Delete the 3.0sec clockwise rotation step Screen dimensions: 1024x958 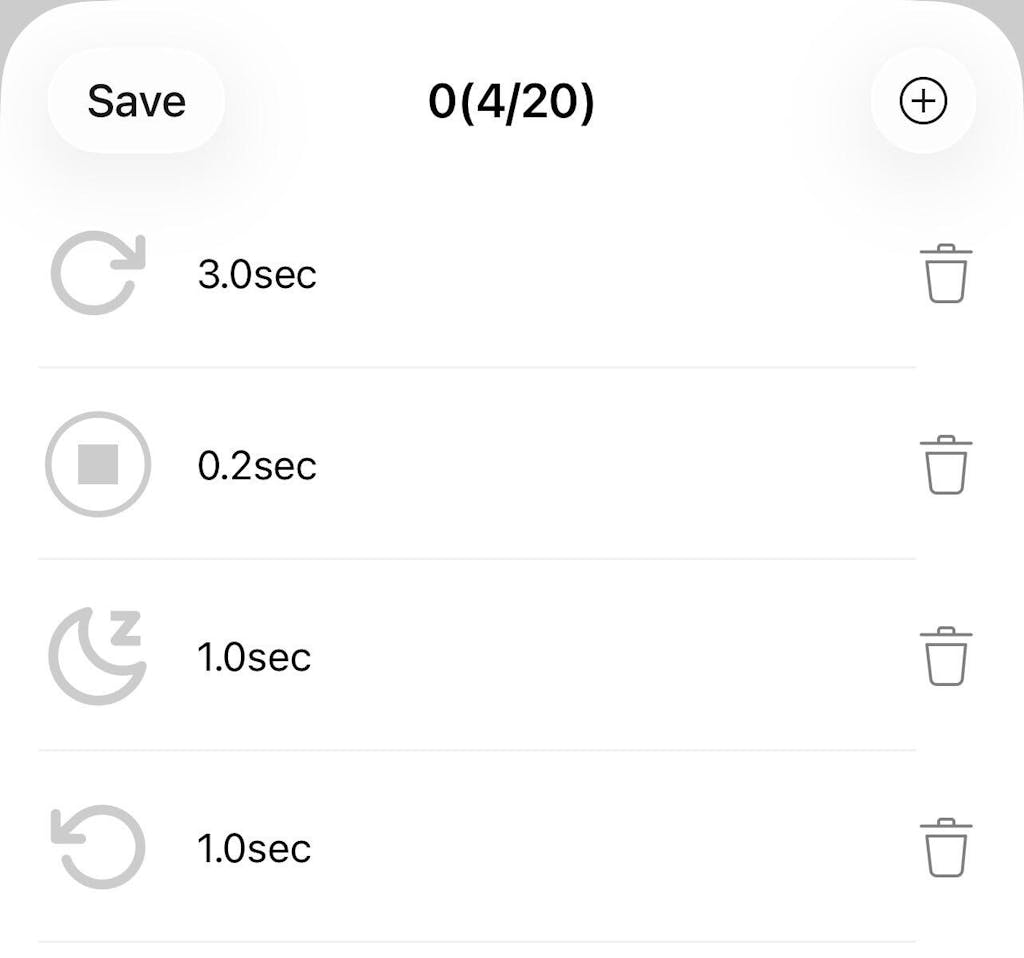pyautogui.click(x=946, y=273)
